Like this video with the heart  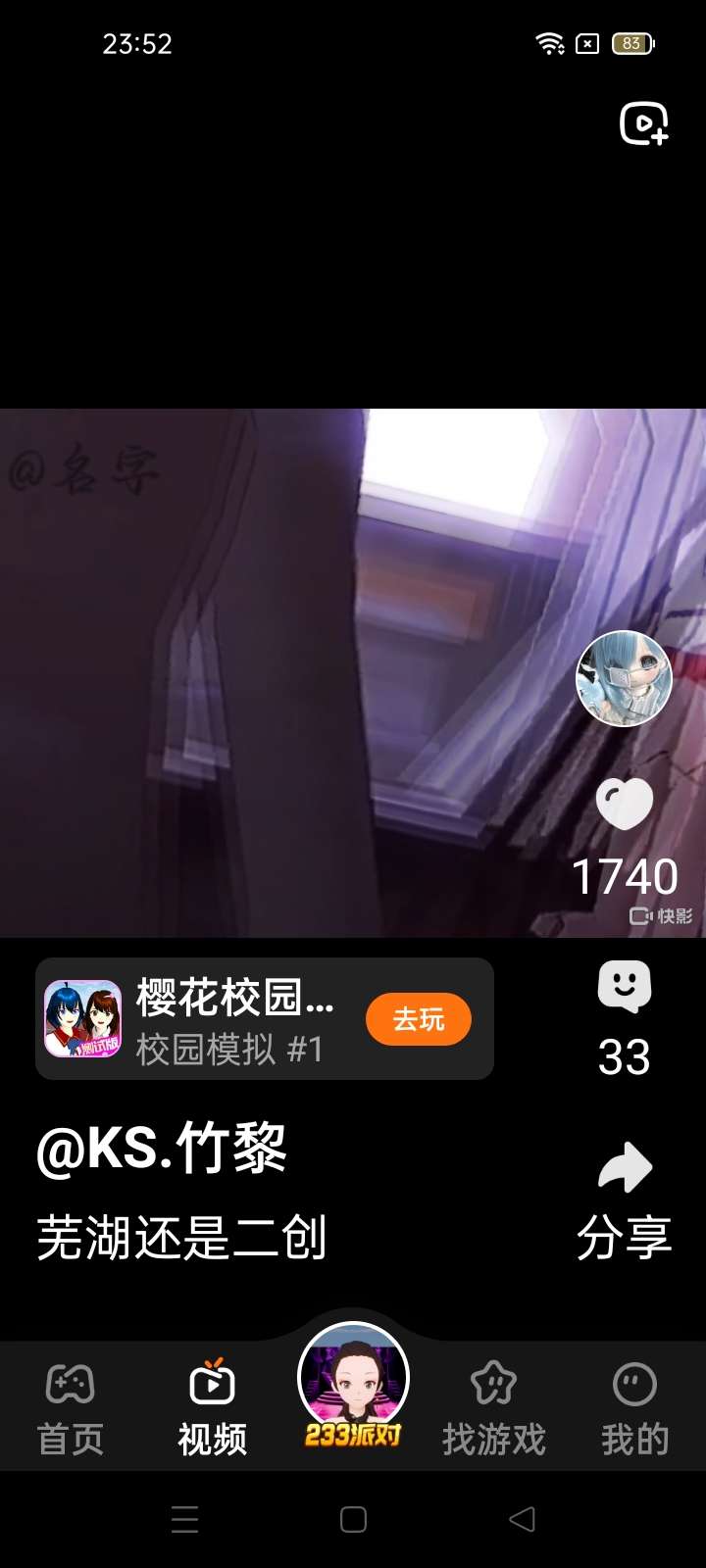coord(625,805)
